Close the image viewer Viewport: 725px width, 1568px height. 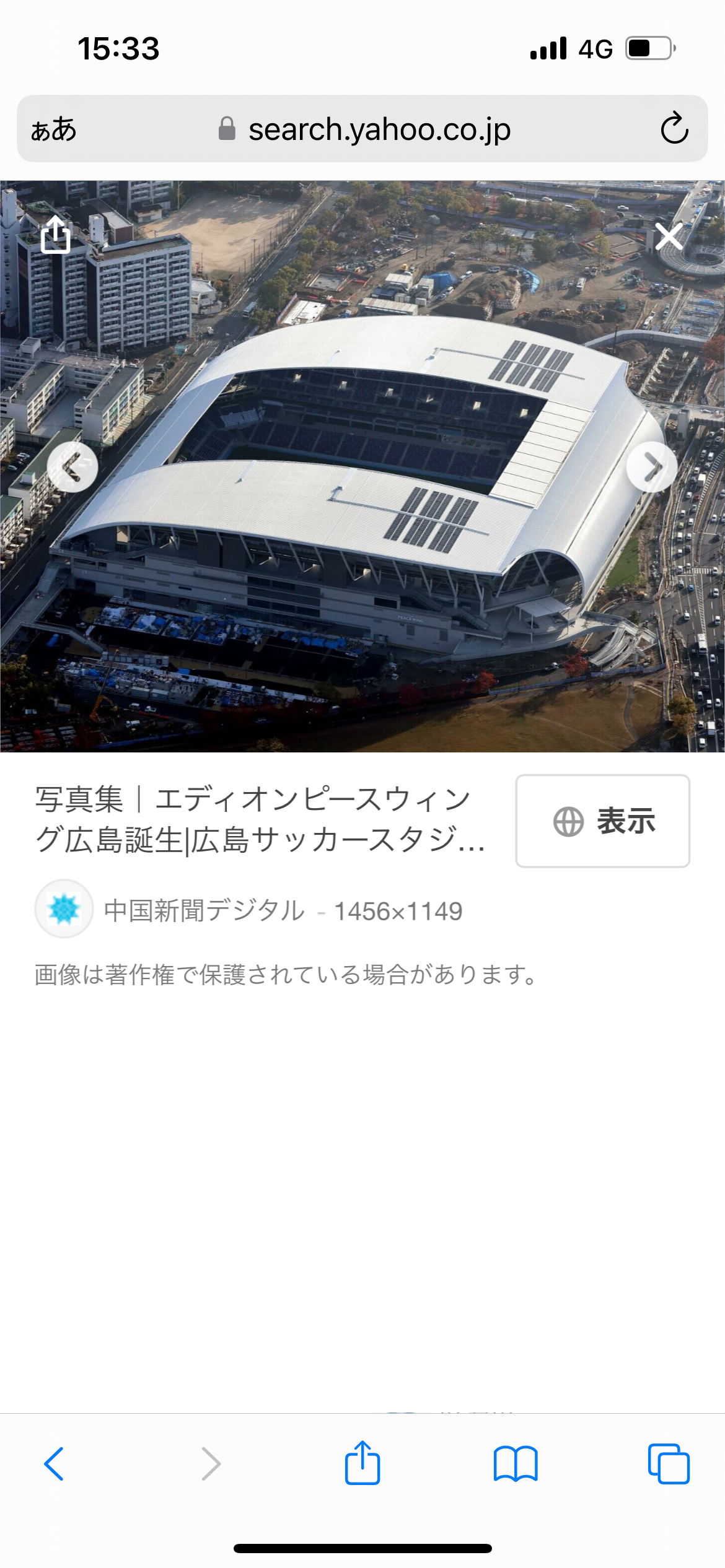click(x=669, y=237)
